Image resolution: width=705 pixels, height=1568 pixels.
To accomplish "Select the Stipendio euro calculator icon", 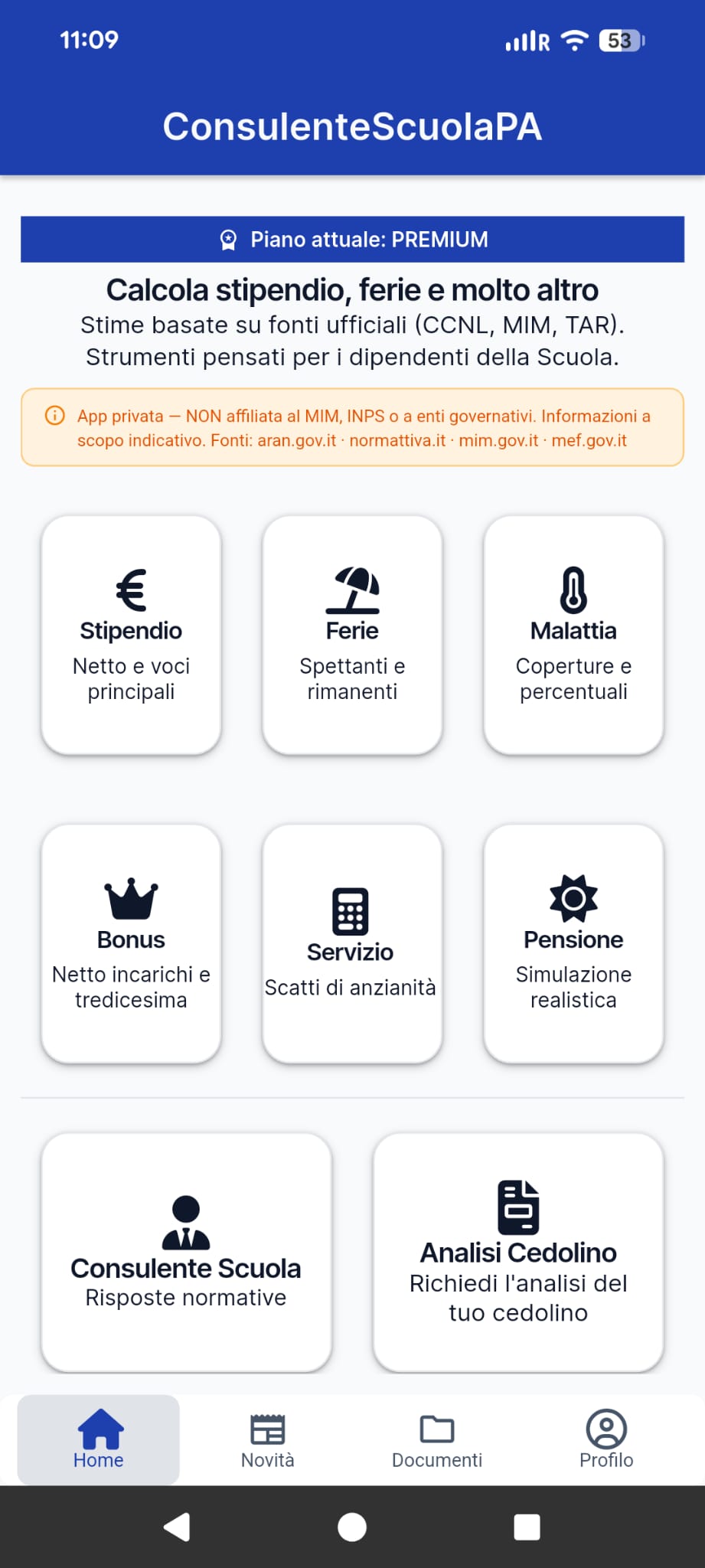I will [130, 590].
